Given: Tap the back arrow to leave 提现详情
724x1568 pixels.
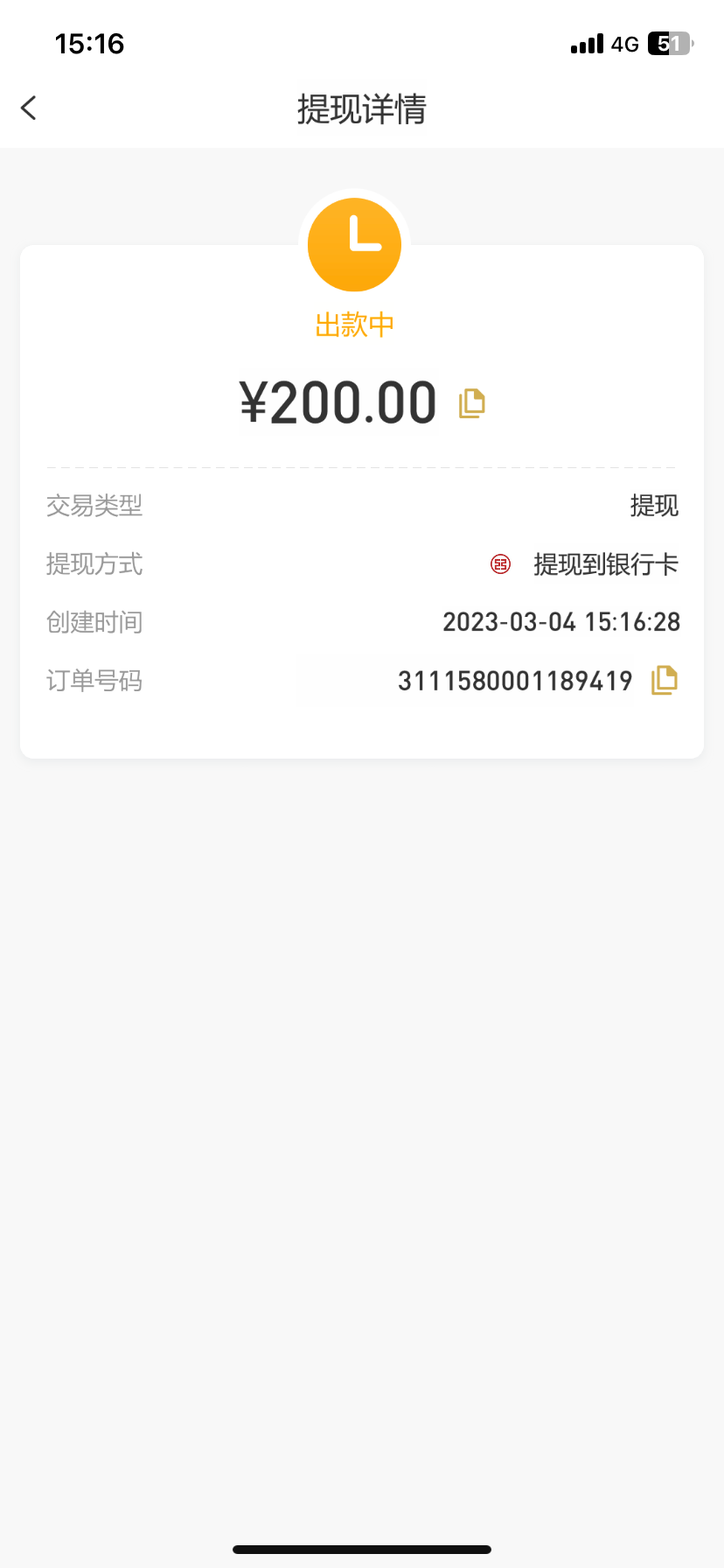Looking at the screenshot, I should [x=29, y=107].
